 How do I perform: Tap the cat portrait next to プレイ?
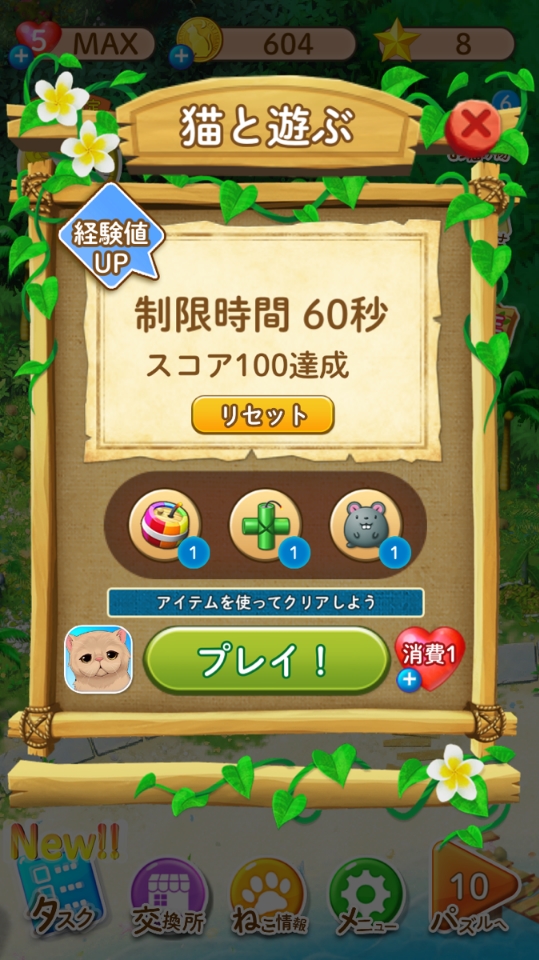(x=98, y=659)
